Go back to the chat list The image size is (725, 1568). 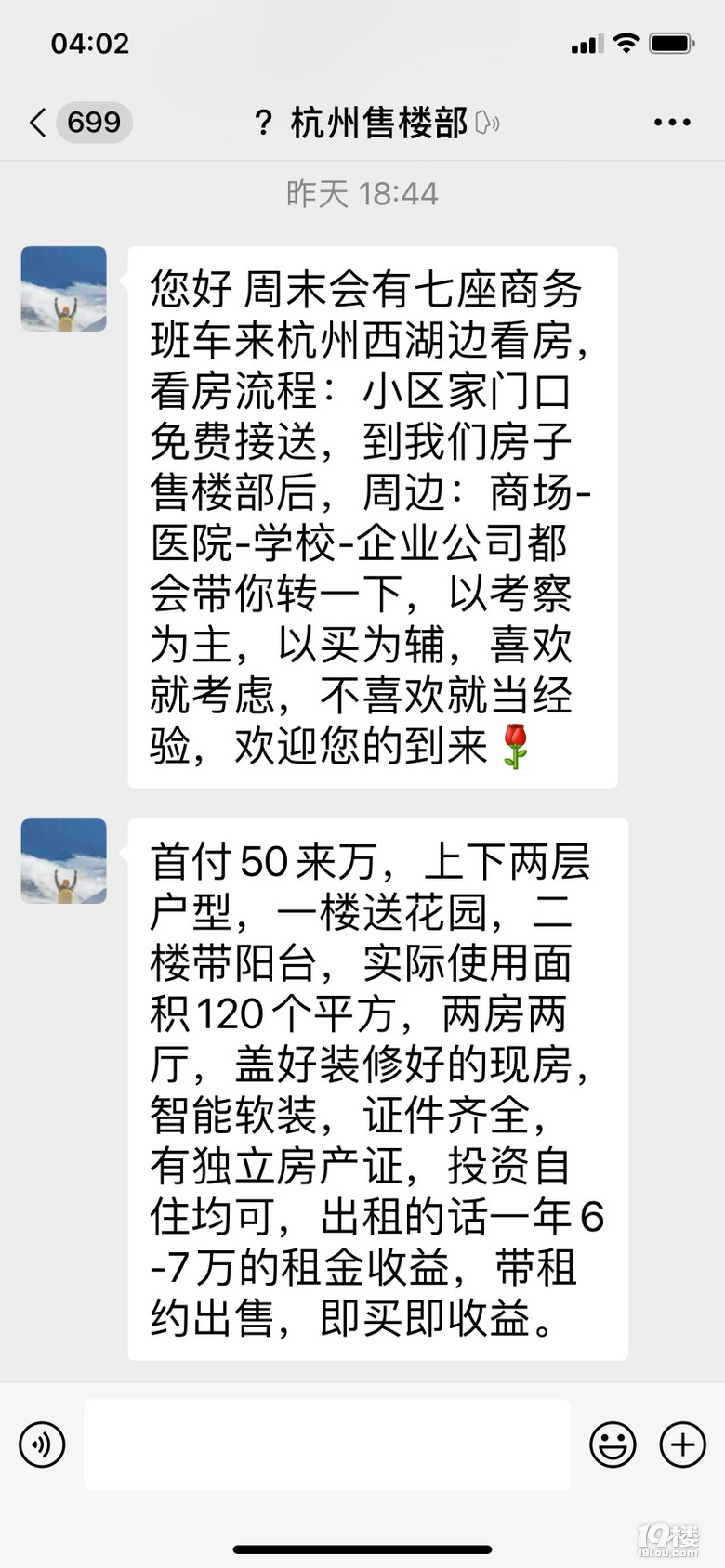pos(39,123)
